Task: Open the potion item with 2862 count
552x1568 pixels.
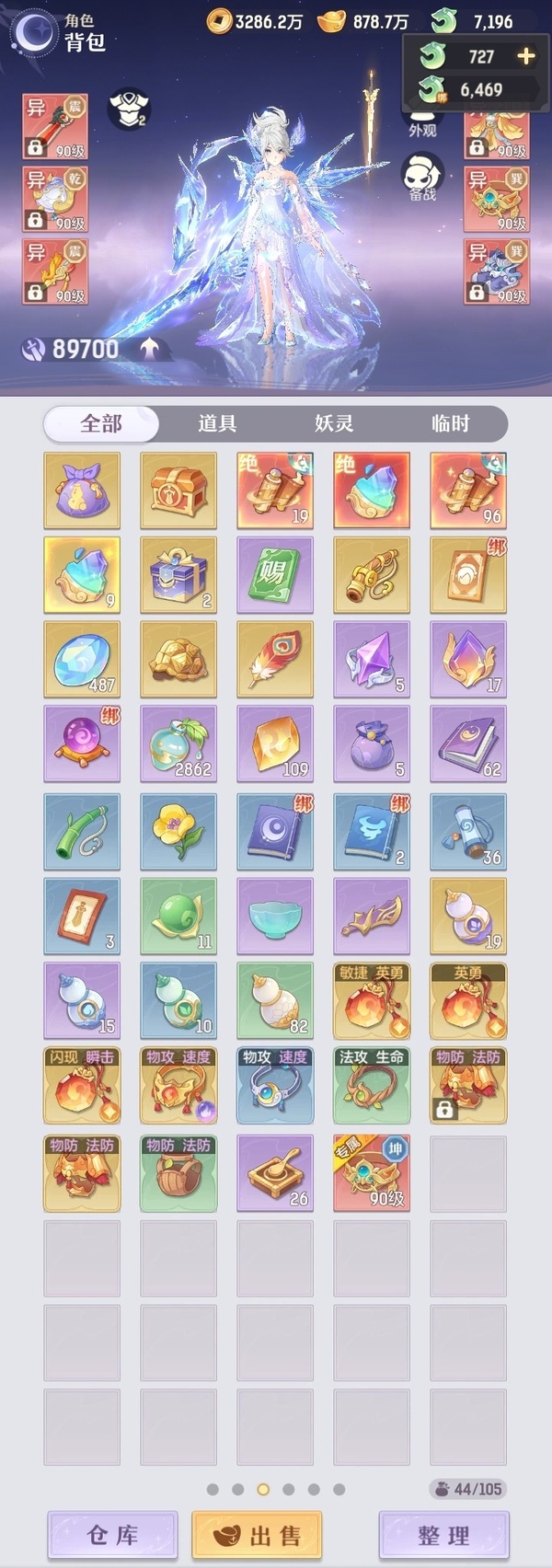Action: point(178,744)
